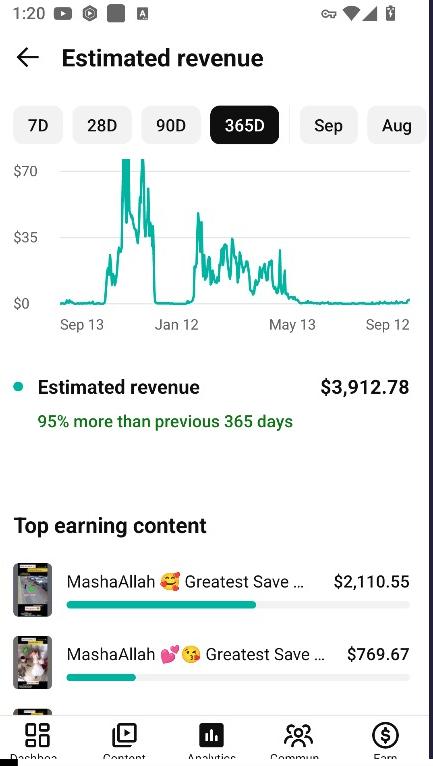Screen dimensions: 433x766
Task: Open the video earning $2,110.55
Action: 211,590
